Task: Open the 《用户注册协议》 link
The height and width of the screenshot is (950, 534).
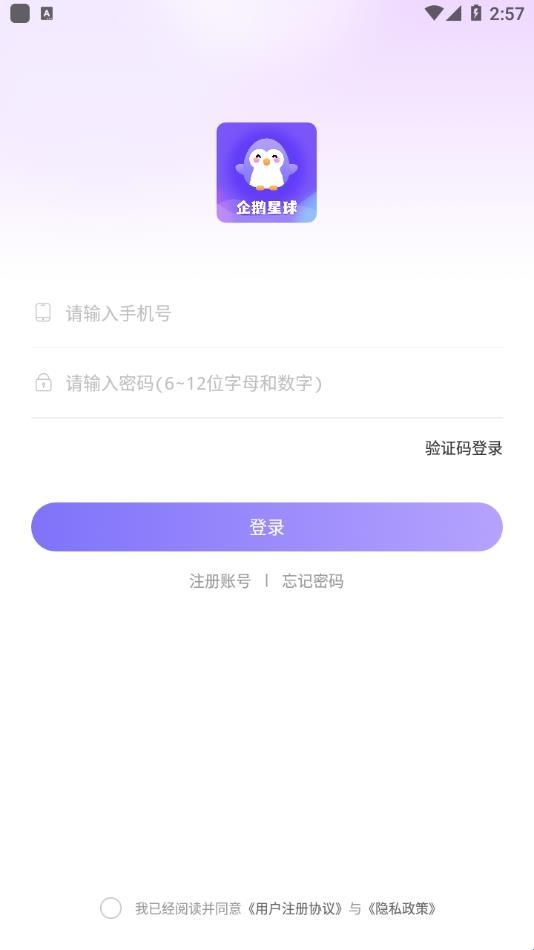Action: (296, 908)
